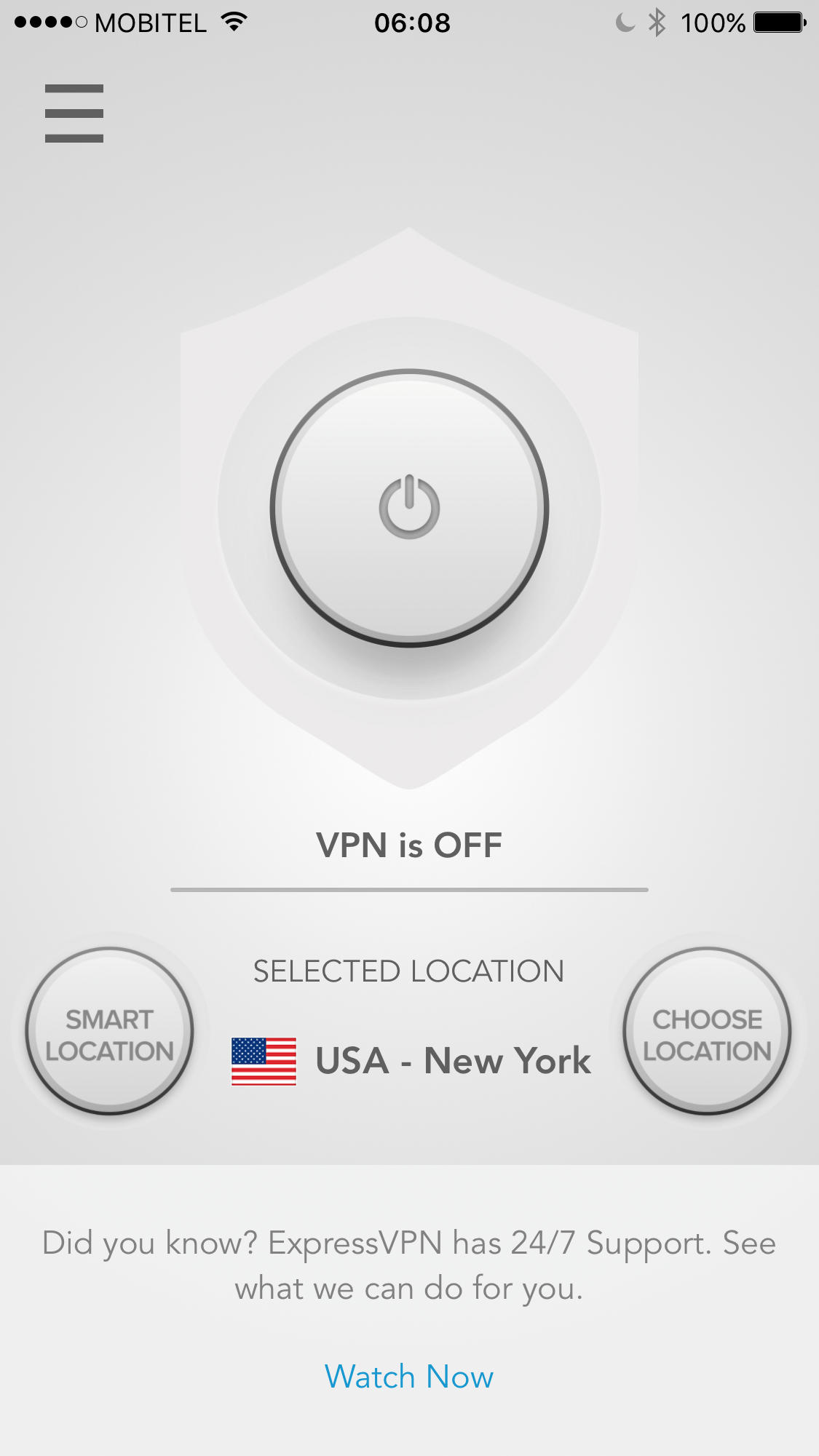
Task: Open the hamburger menu
Action: tap(74, 114)
